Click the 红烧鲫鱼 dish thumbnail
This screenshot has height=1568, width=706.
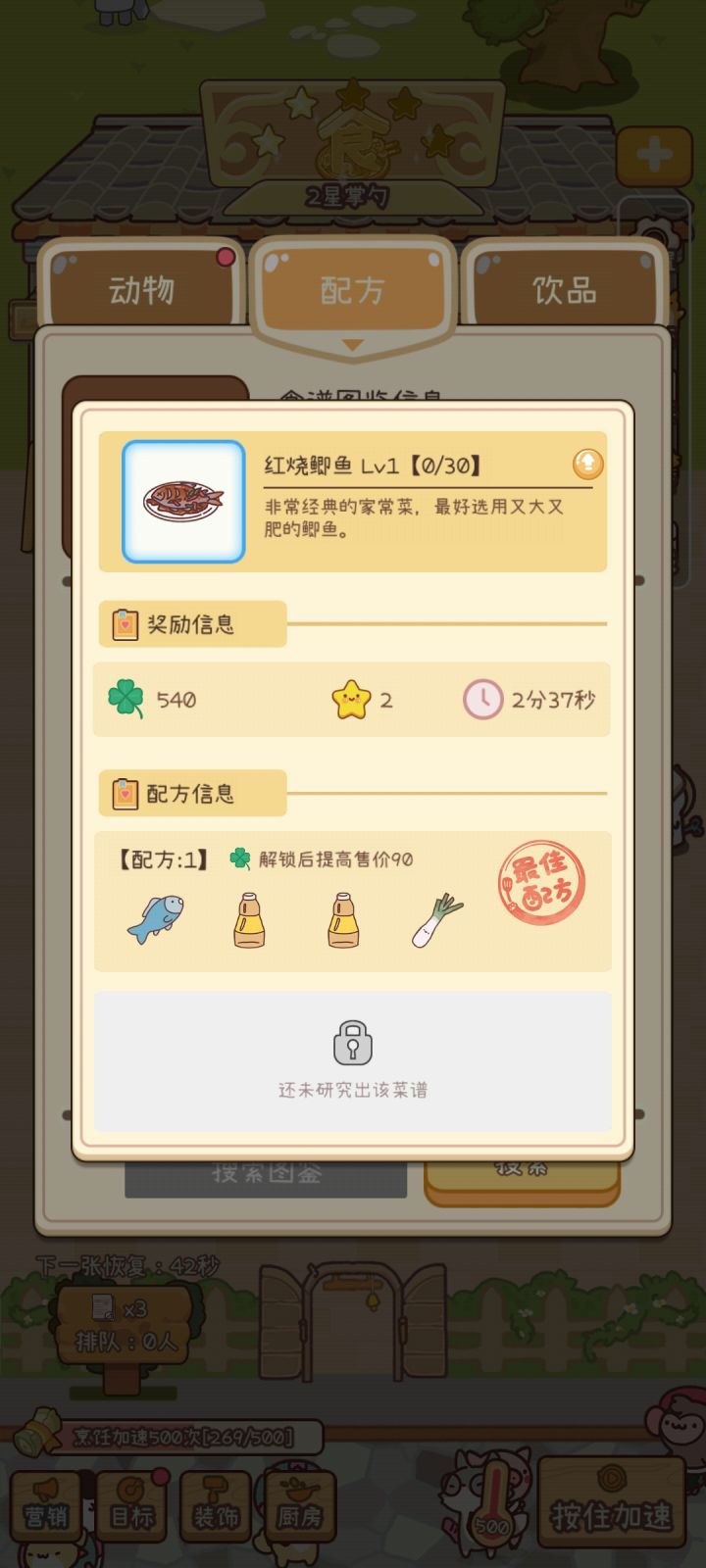point(182,502)
